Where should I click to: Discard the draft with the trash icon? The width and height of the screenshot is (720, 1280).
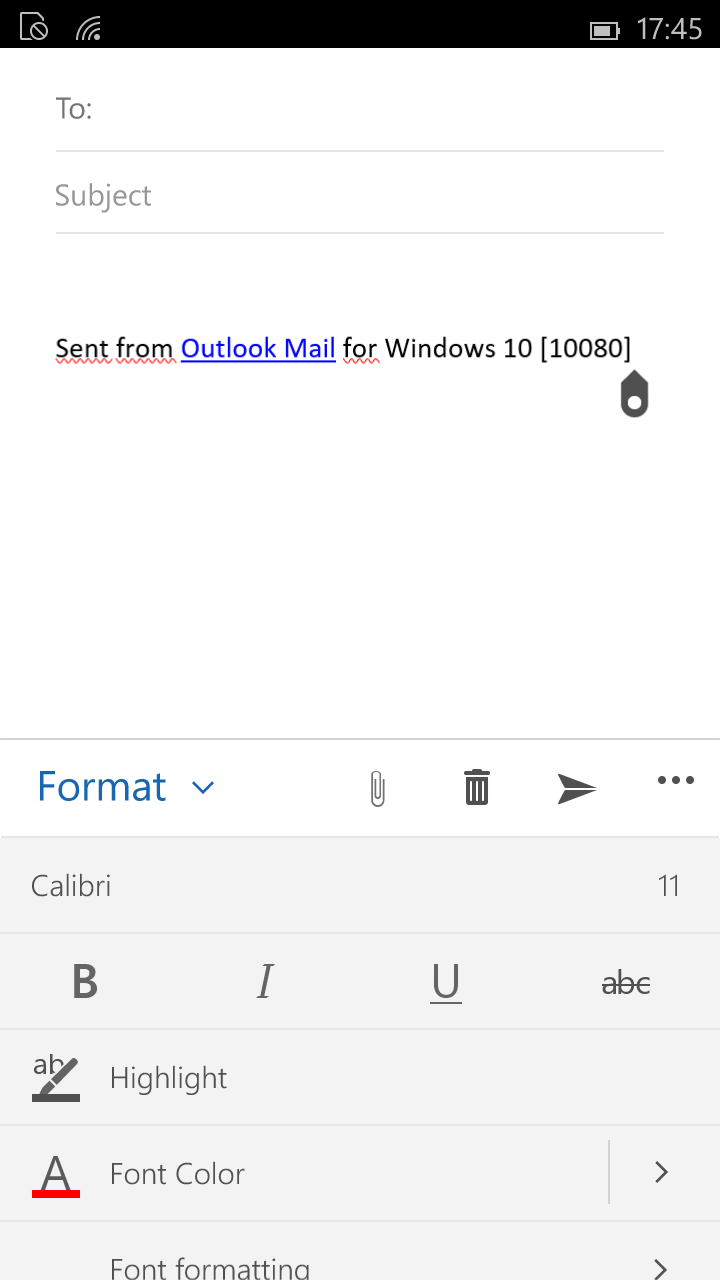(x=477, y=787)
